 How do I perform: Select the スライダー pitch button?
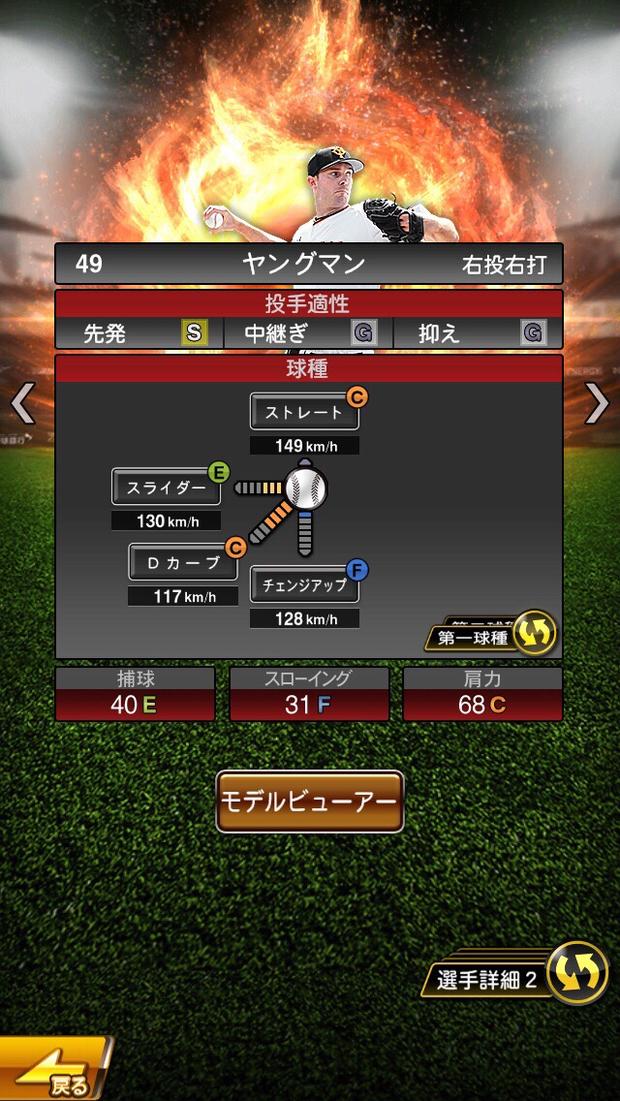click(166, 487)
